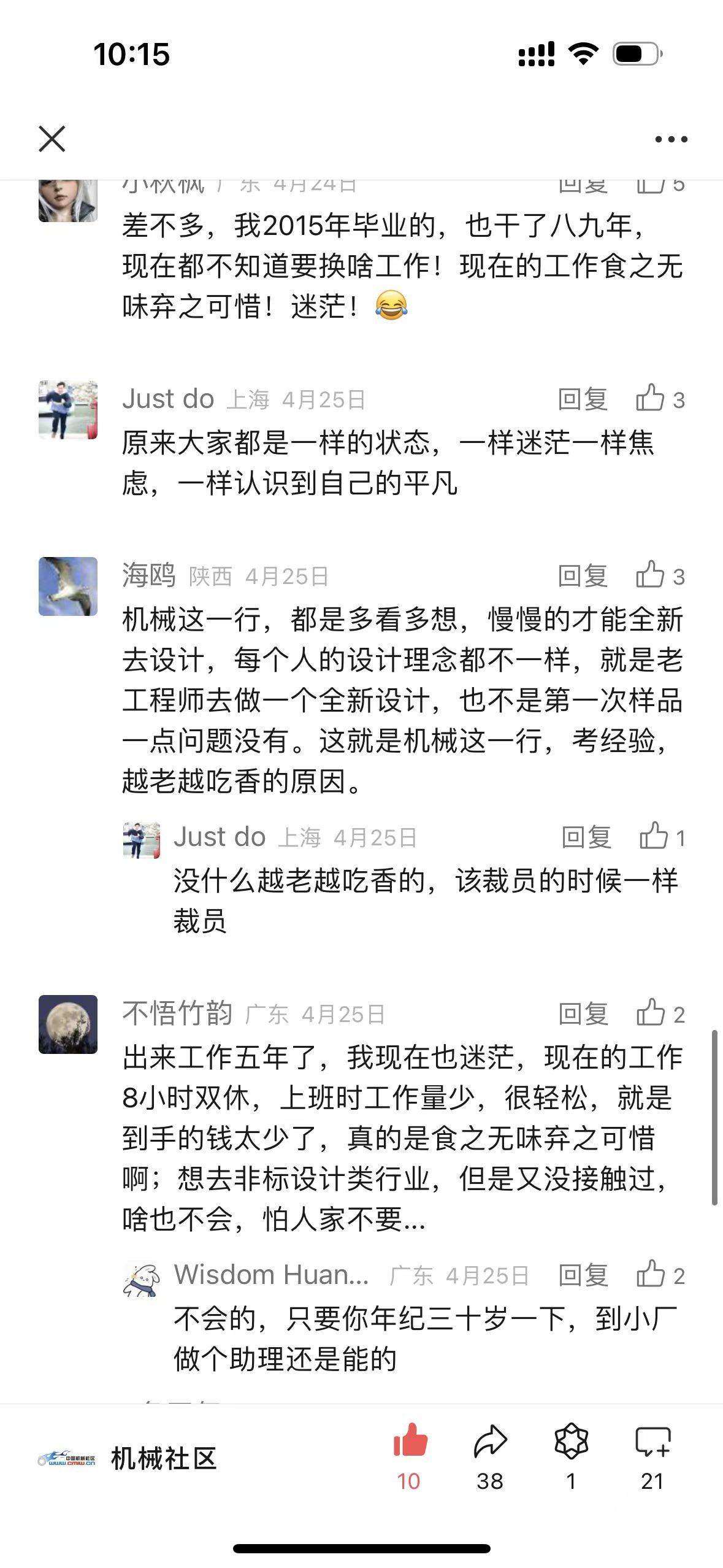This screenshot has width=723, height=1568.
Task: Write a new comment
Action: pyautogui.click(x=652, y=1442)
